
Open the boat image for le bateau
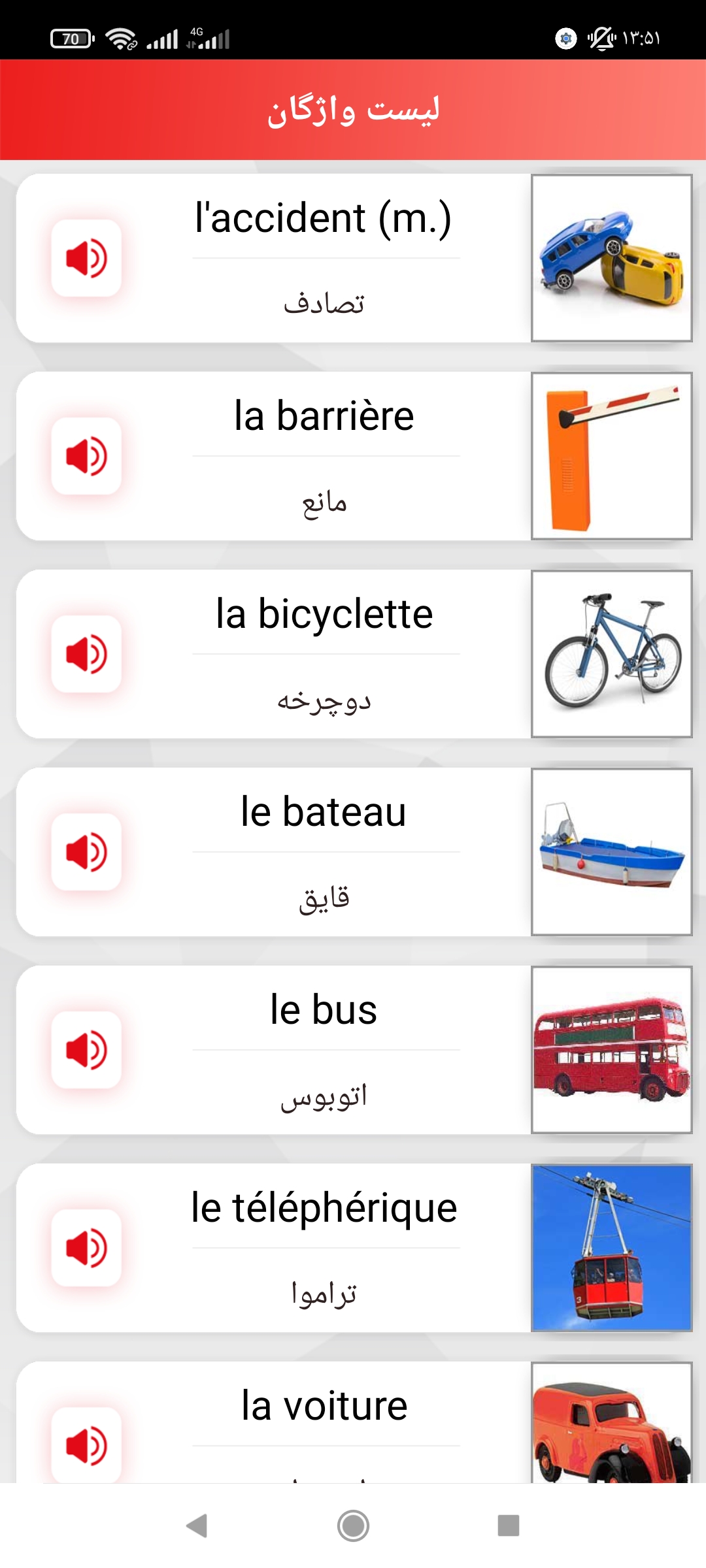(613, 851)
